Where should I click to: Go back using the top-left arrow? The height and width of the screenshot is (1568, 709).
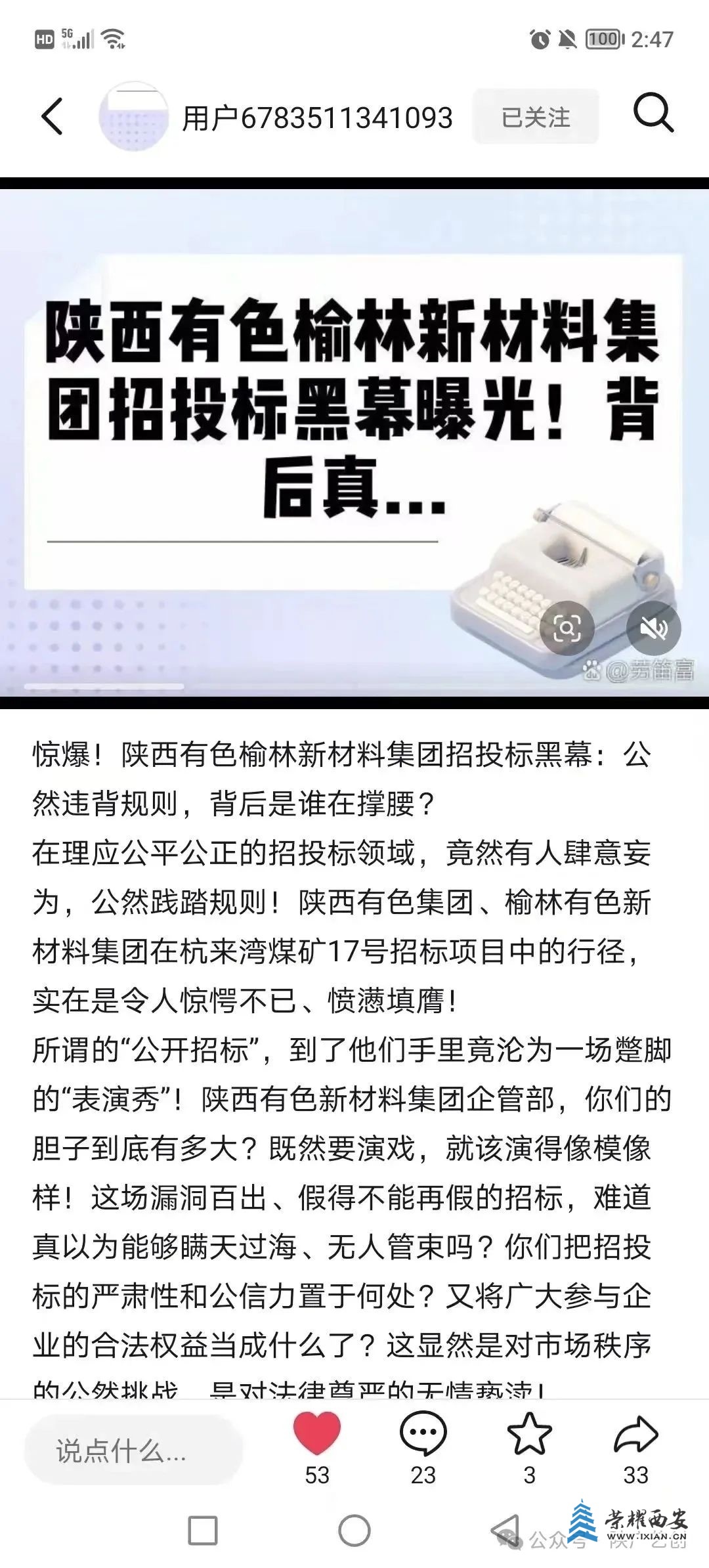tap(53, 117)
